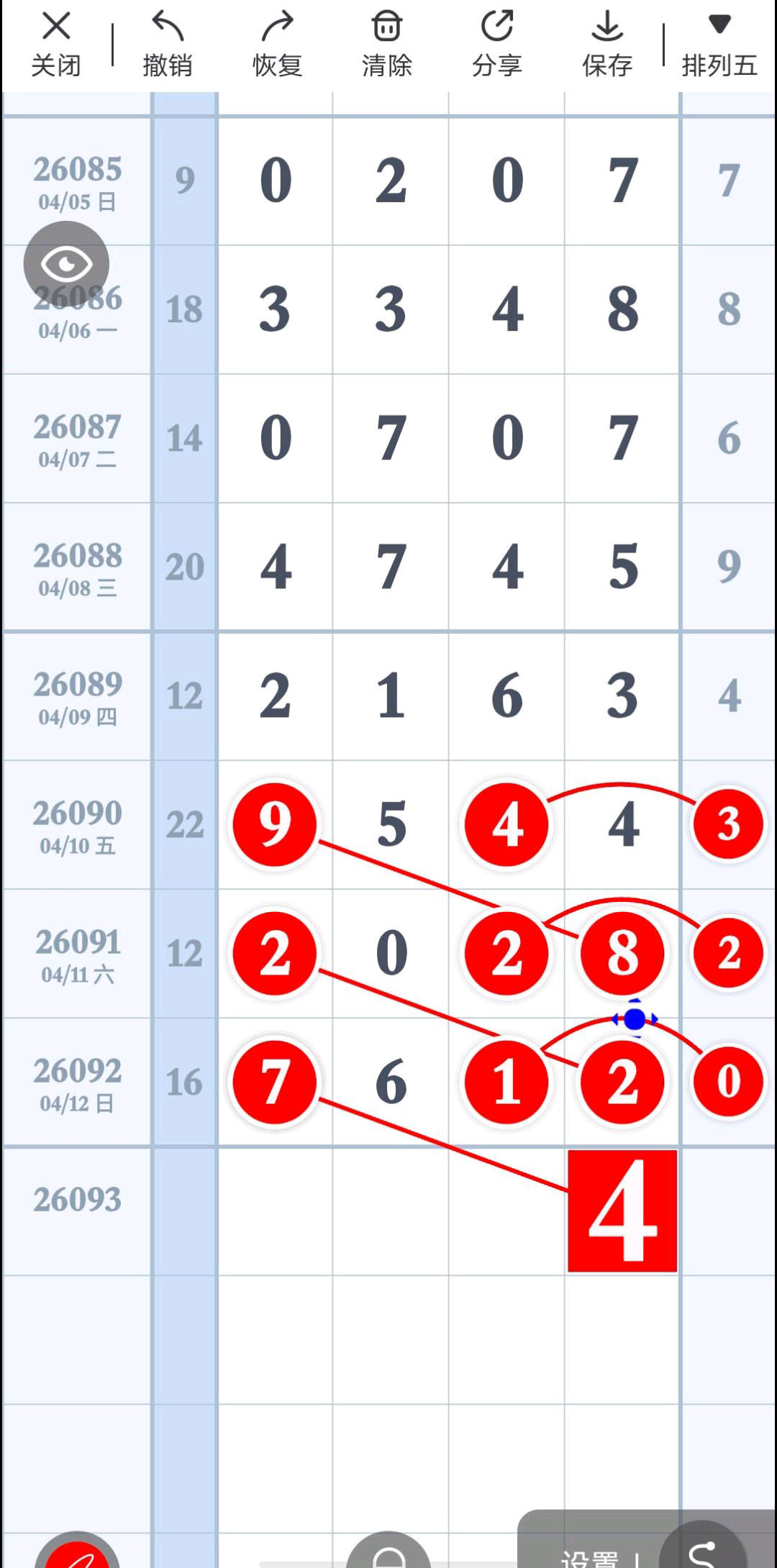Save the annotated chart
The width and height of the screenshot is (777, 1568).
point(607,45)
